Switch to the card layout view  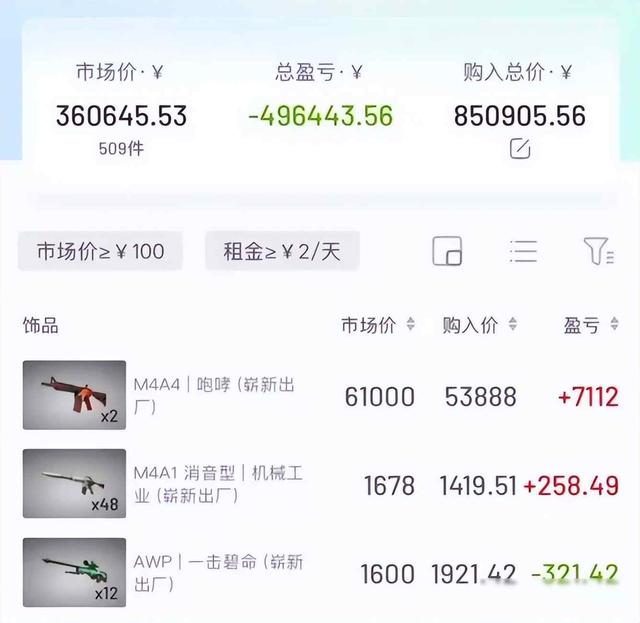tap(447, 252)
